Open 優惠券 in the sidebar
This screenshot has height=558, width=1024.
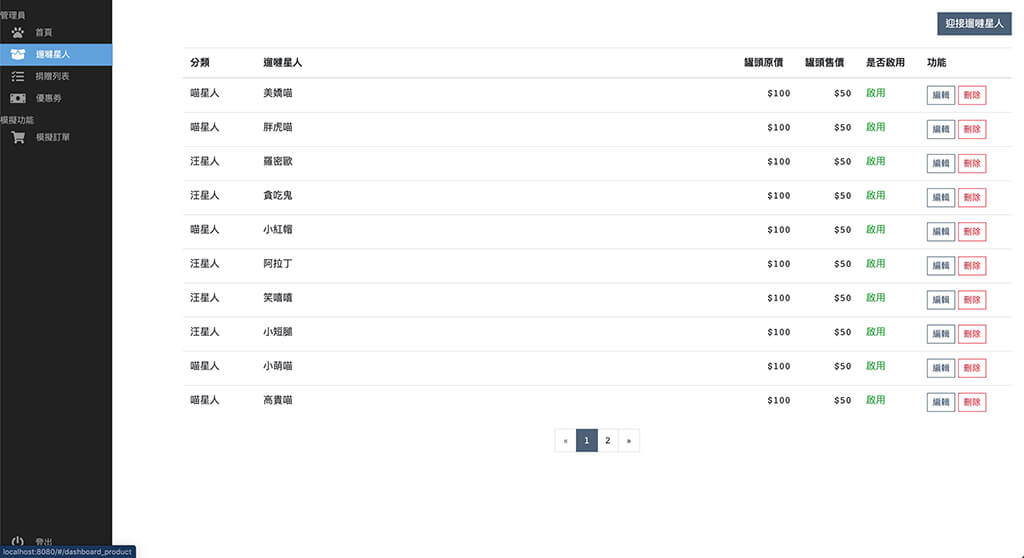[49, 98]
